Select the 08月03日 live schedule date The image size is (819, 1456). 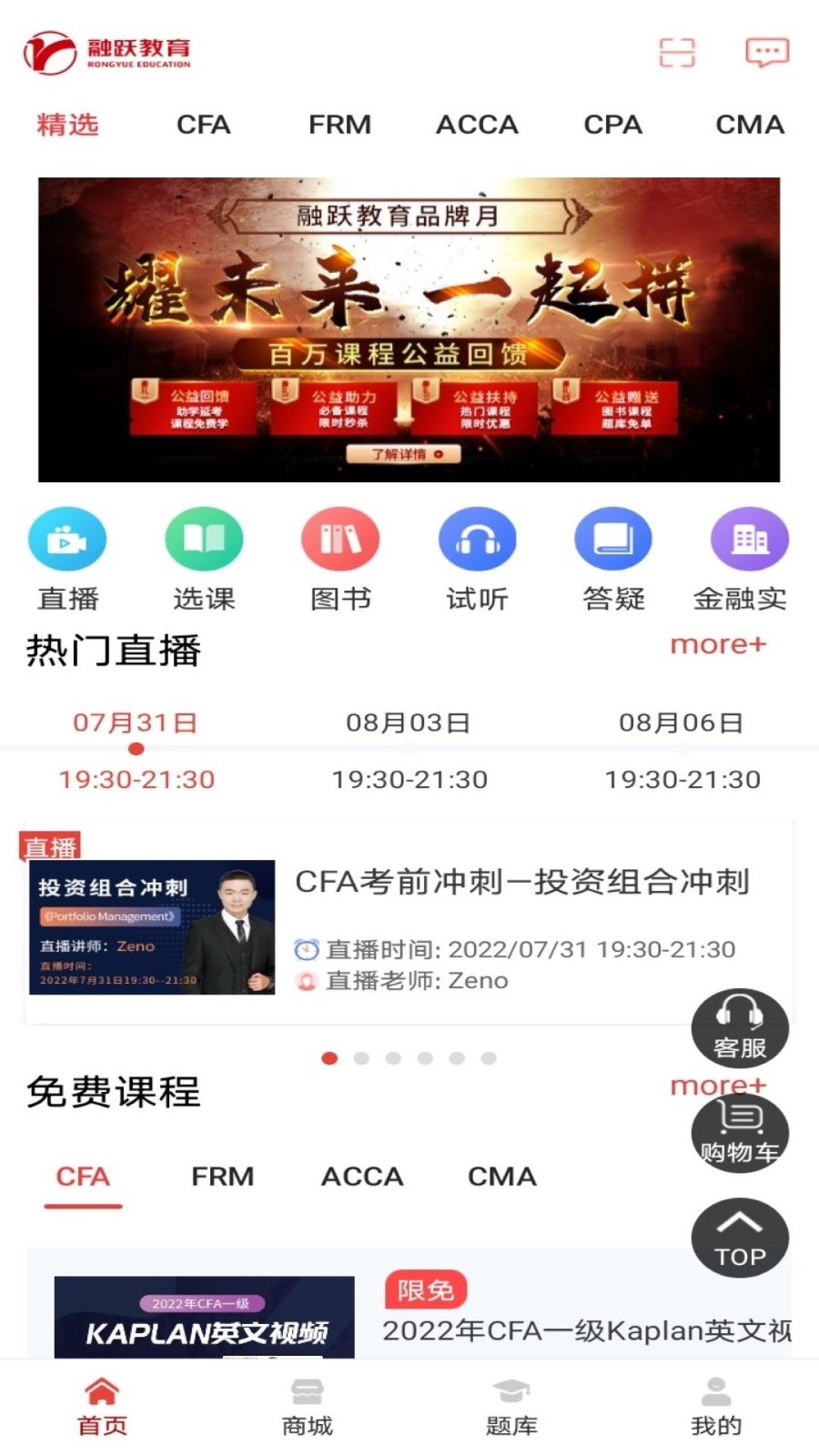tap(409, 723)
